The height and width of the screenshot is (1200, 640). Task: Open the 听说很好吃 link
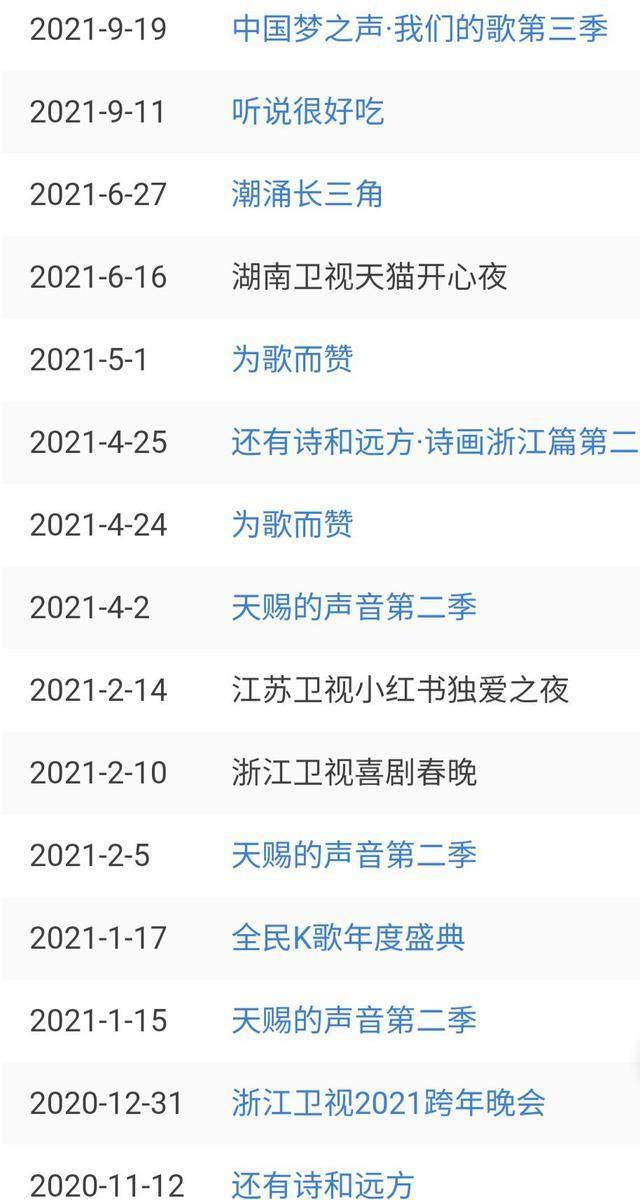[x=308, y=111]
